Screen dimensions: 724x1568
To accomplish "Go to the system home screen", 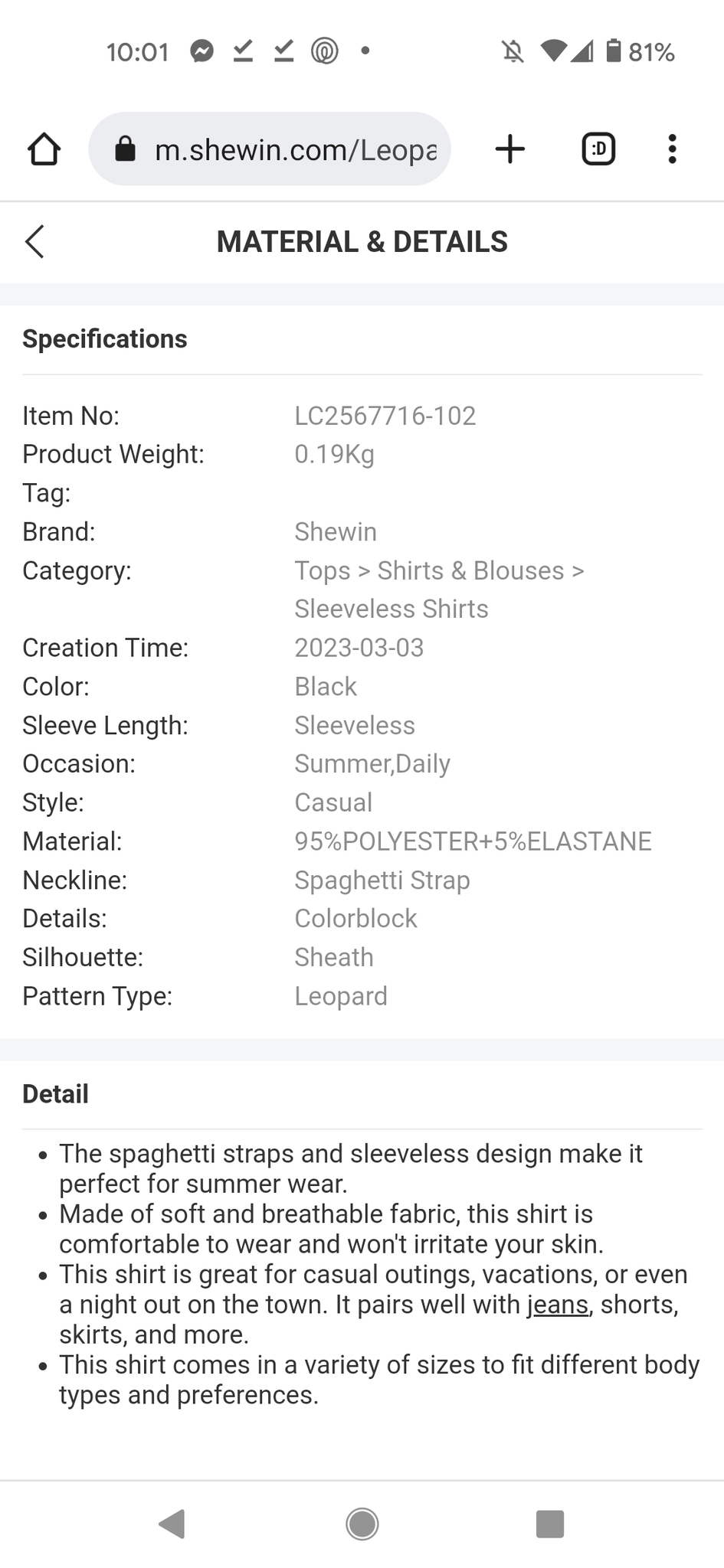I will point(362,1524).
